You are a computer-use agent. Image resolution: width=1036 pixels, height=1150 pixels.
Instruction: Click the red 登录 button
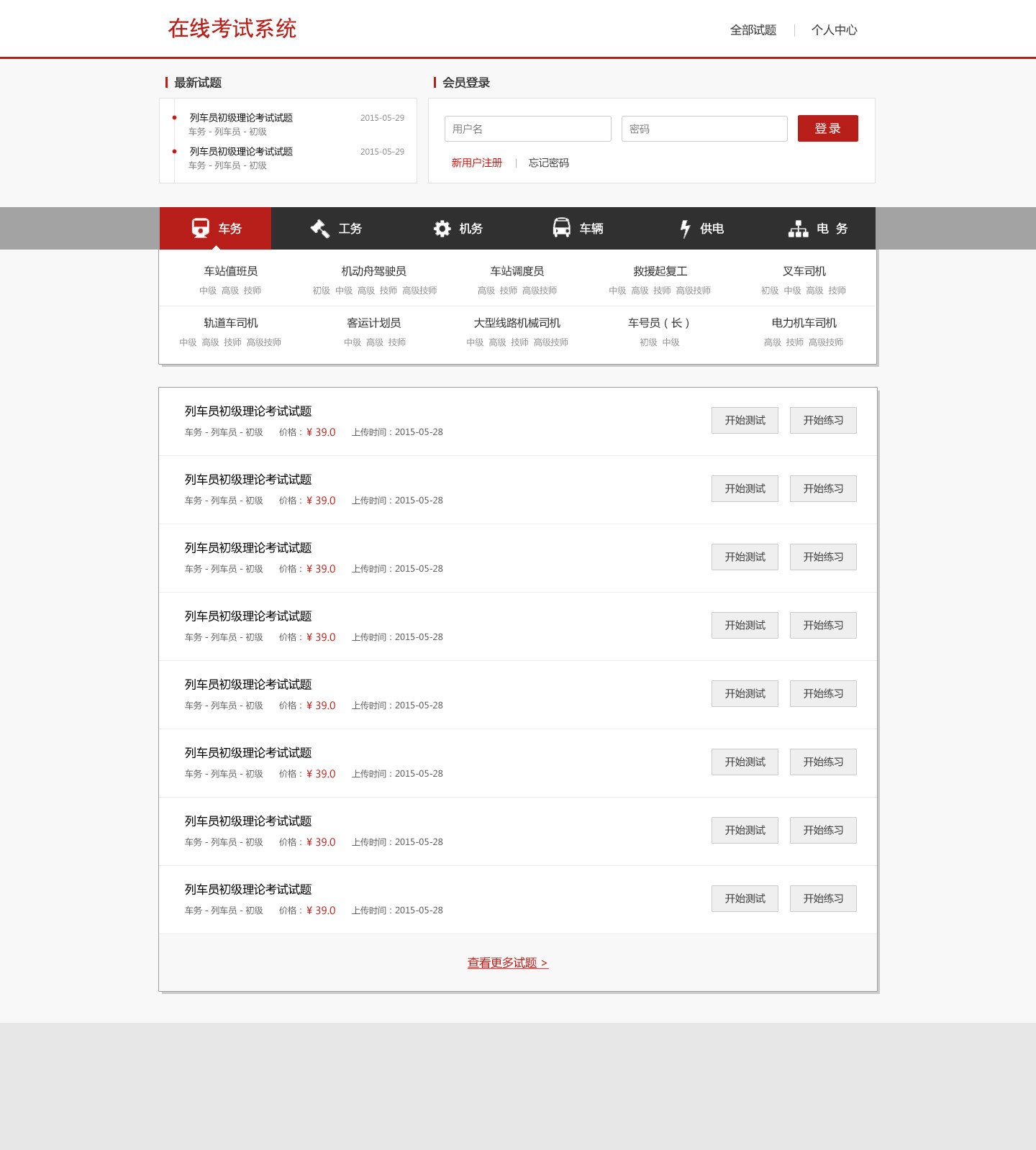coord(827,129)
